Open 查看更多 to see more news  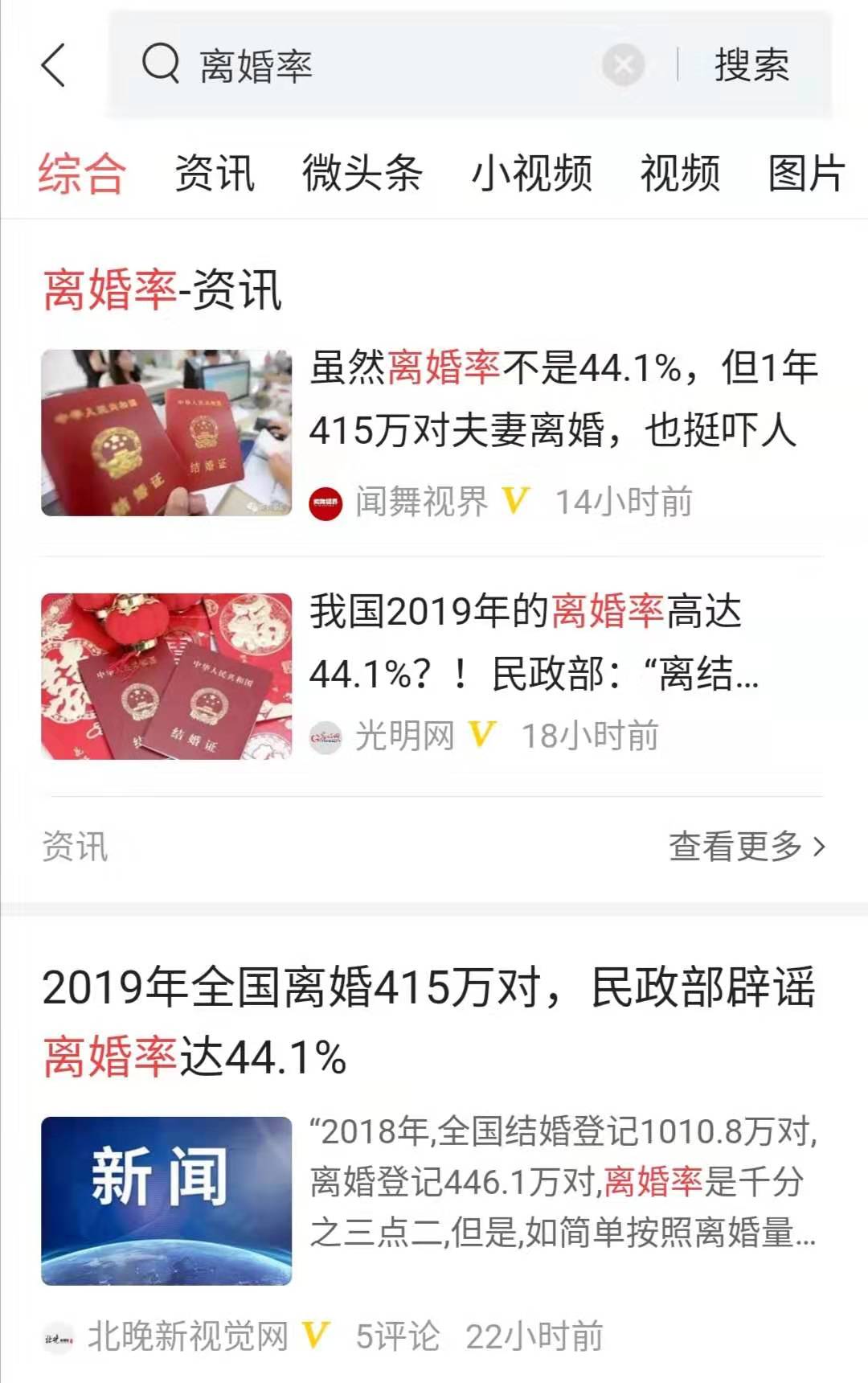pos(736,847)
